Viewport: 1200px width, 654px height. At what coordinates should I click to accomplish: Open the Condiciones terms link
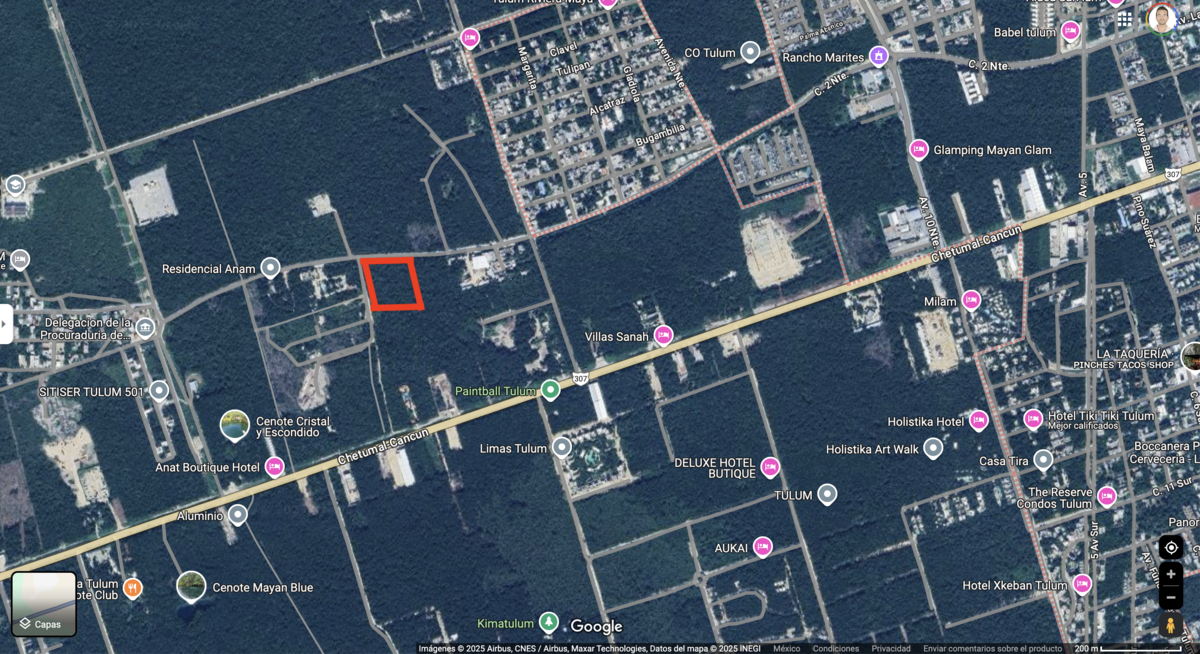835,648
